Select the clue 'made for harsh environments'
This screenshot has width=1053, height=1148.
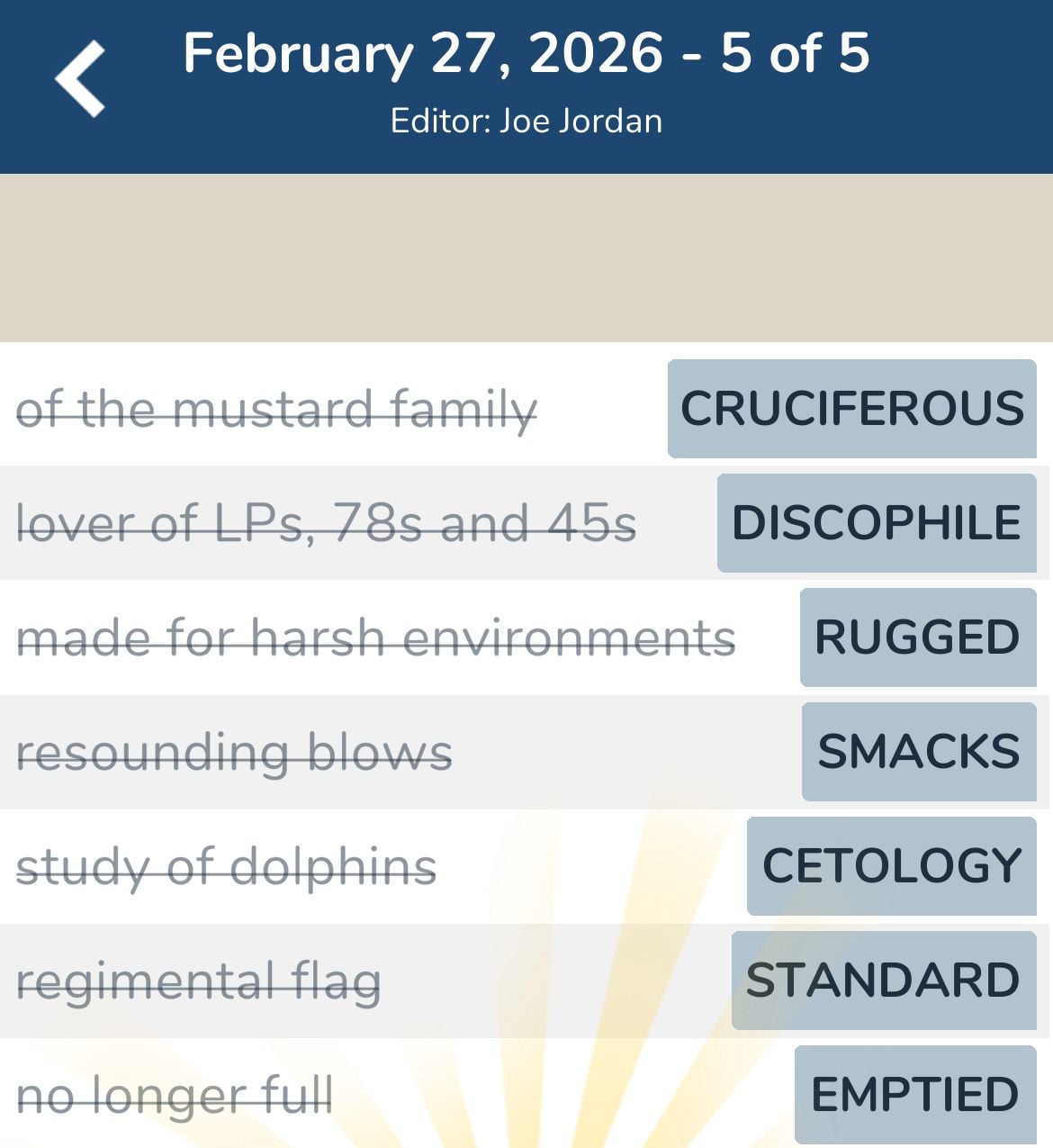pos(378,637)
